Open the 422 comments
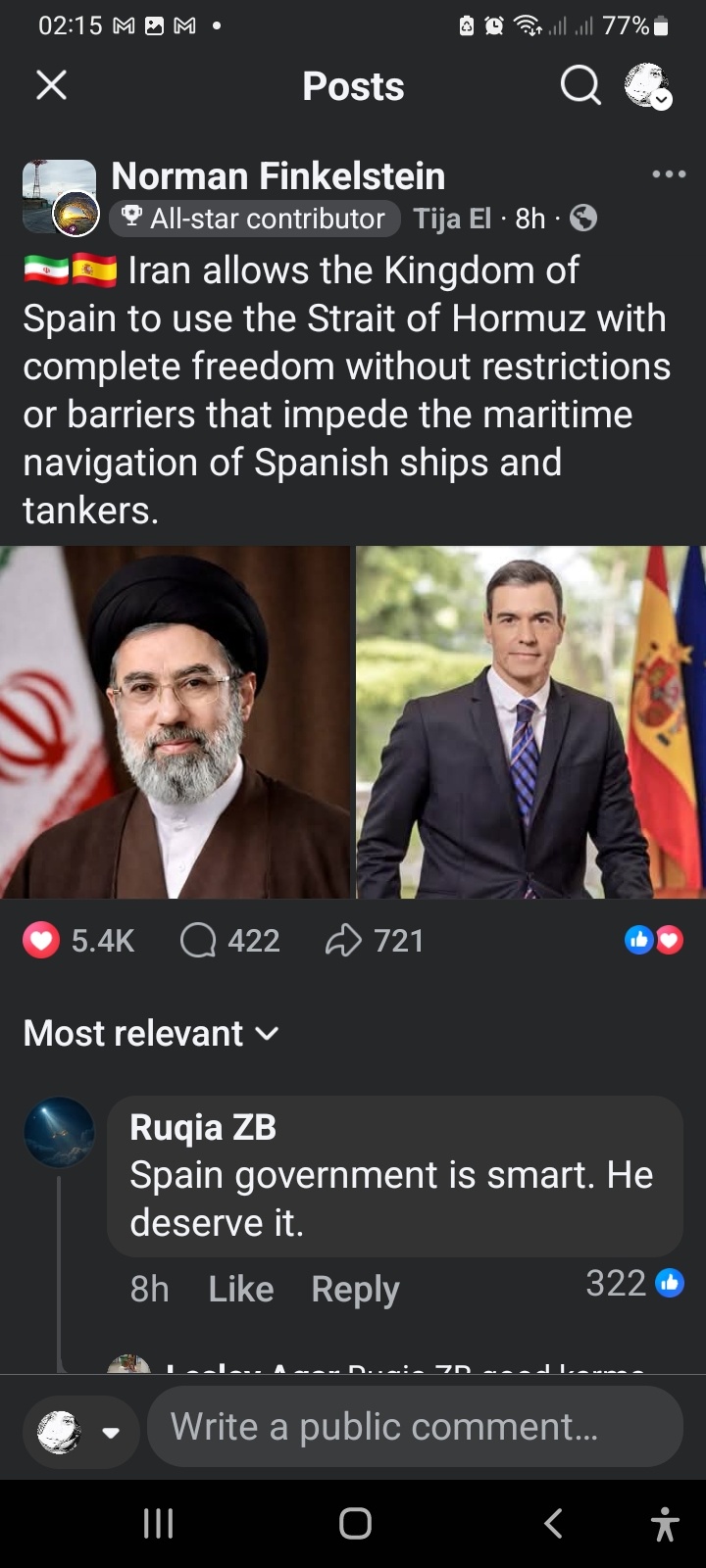Image resolution: width=706 pixels, height=1568 pixels. click(x=230, y=941)
